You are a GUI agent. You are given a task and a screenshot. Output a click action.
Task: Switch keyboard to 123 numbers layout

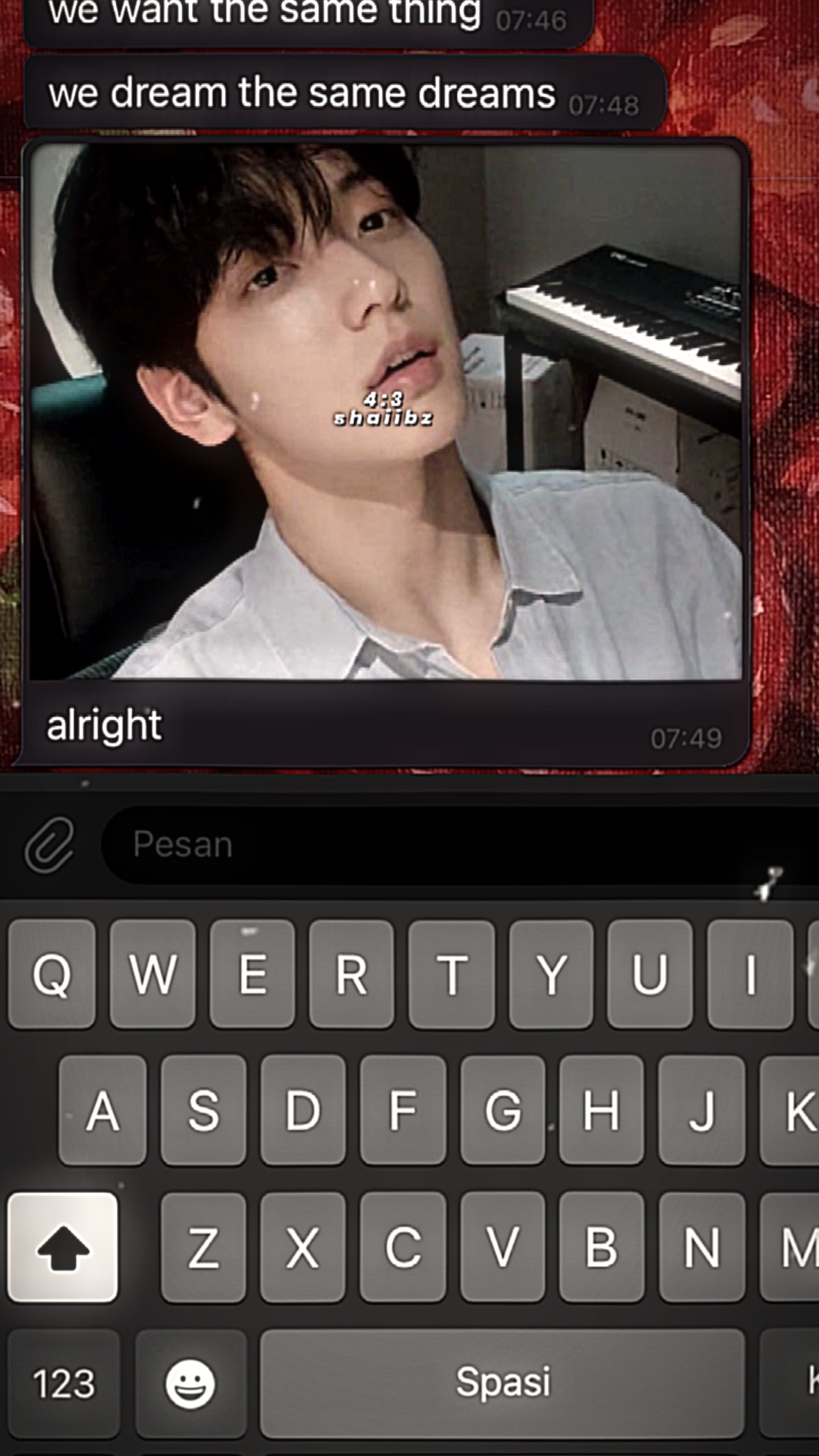coord(64,1383)
